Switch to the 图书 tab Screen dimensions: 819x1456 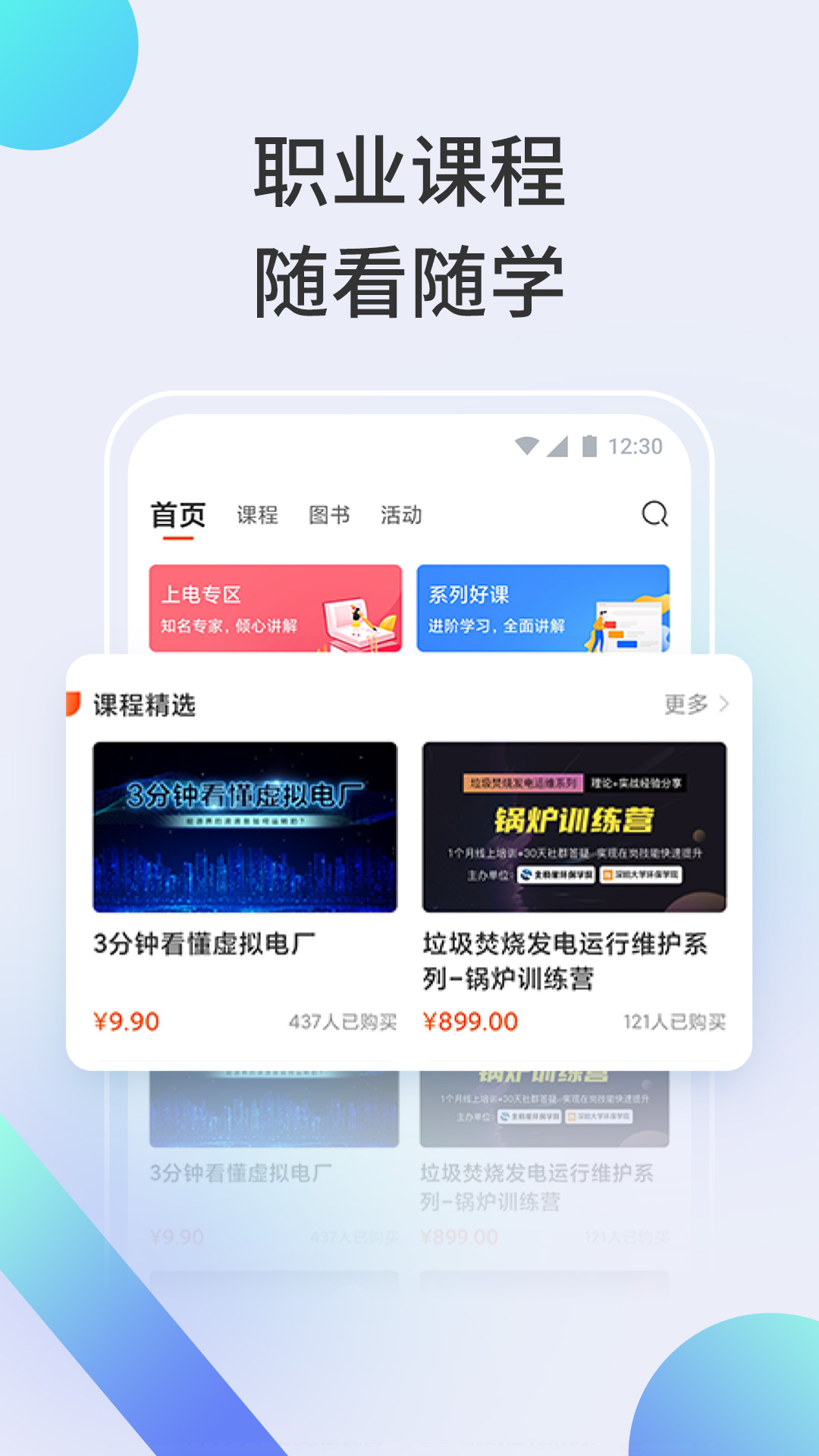[328, 515]
